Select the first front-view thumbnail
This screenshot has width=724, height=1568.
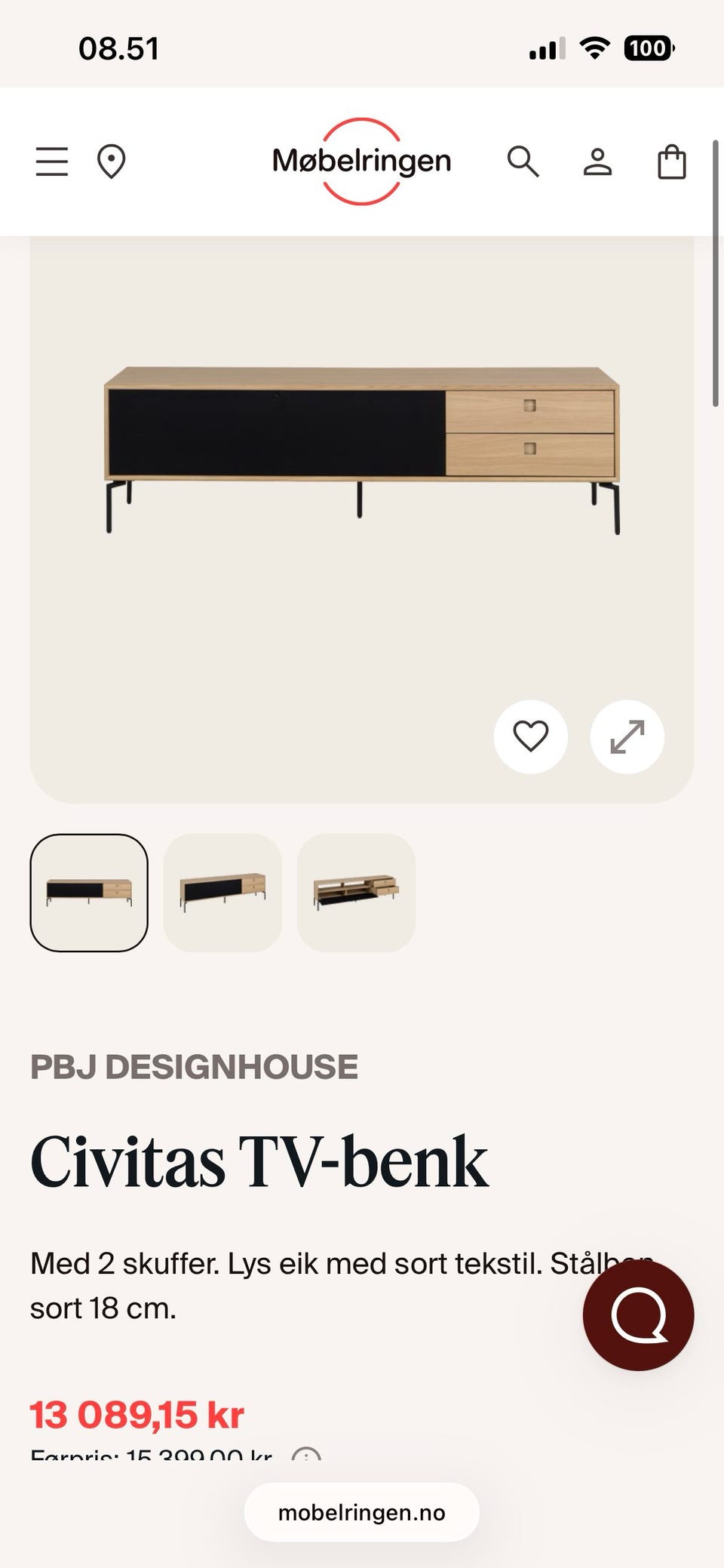click(89, 893)
